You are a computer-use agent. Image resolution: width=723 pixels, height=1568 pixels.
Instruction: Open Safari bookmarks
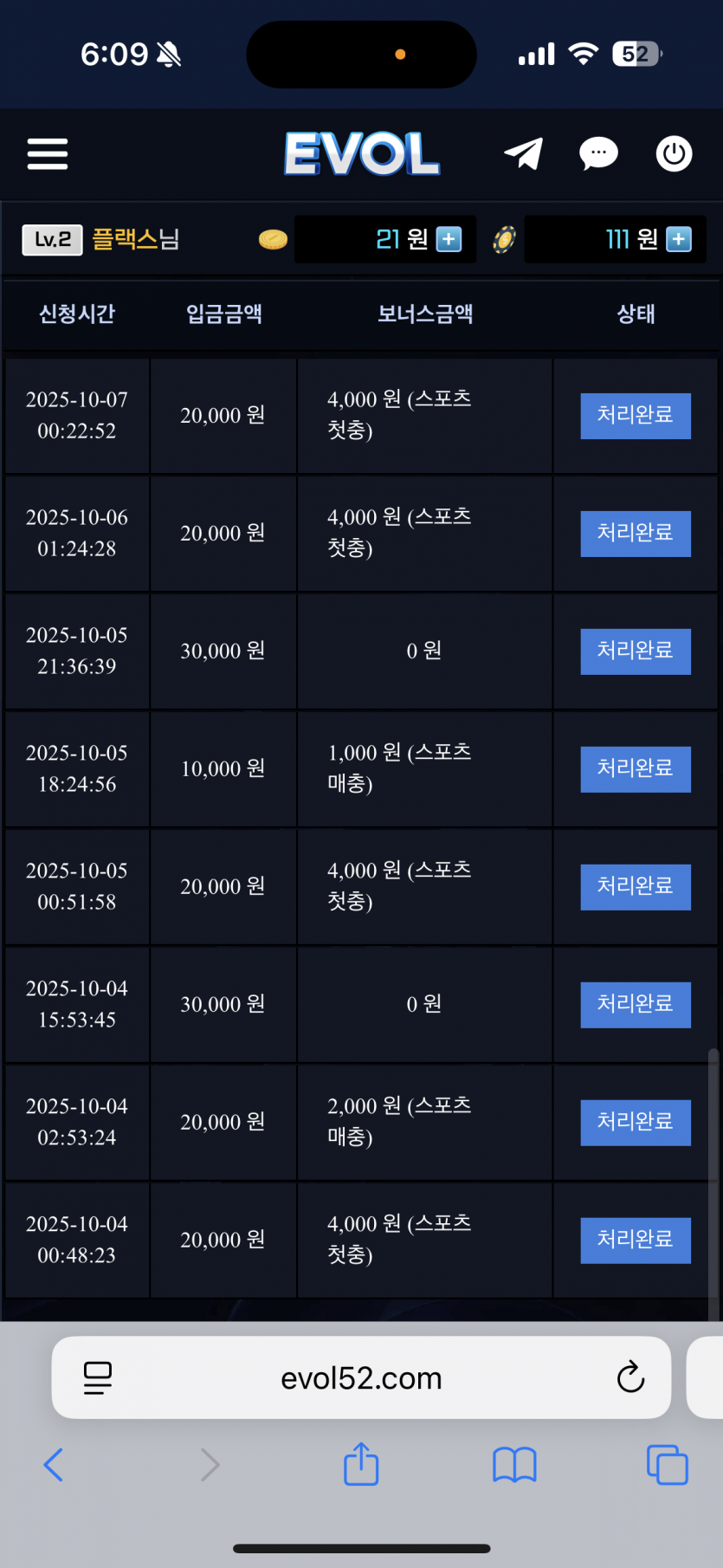(514, 1465)
